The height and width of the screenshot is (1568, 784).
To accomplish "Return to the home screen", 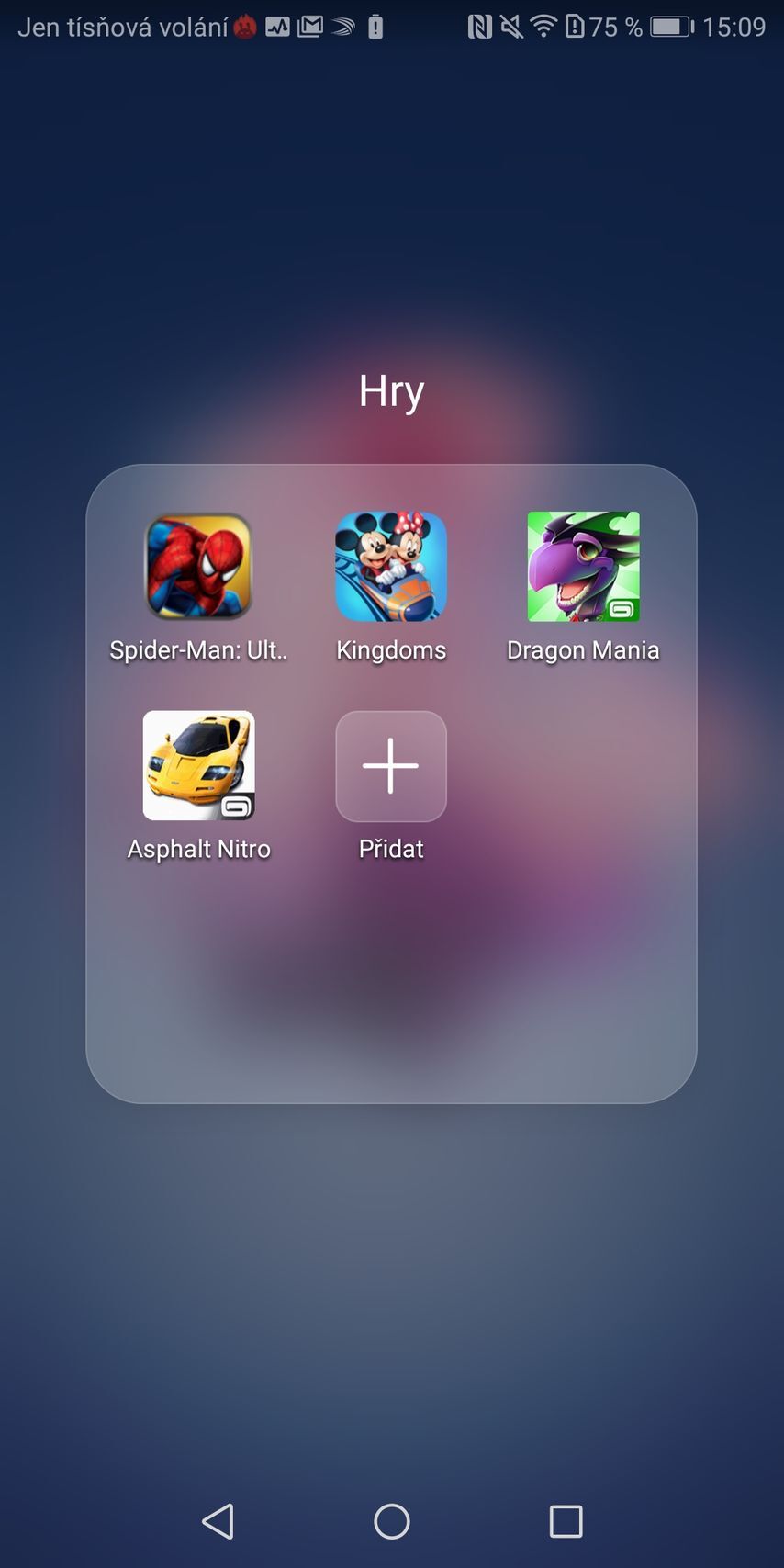I will coord(392,1521).
